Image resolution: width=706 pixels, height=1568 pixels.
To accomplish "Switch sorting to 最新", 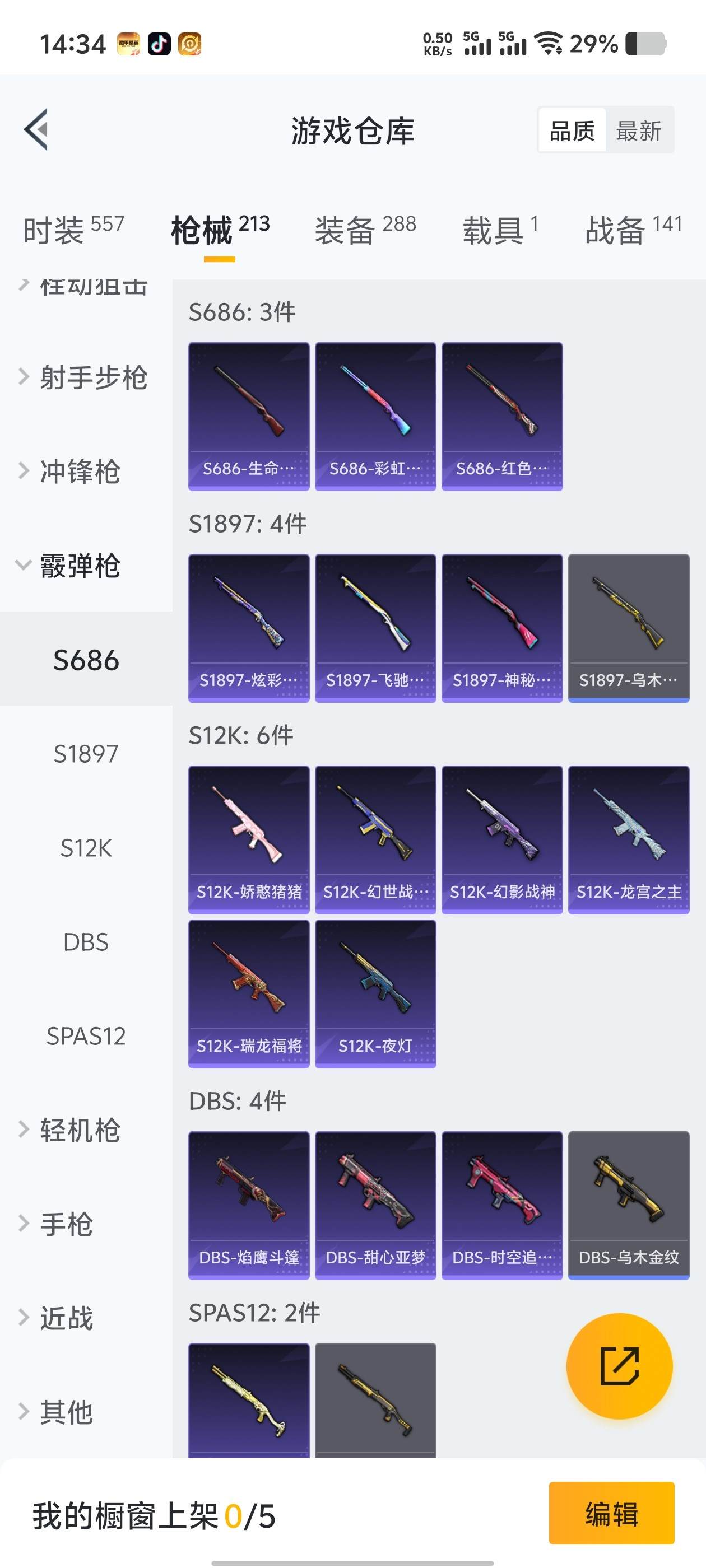I will click(x=637, y=132).
